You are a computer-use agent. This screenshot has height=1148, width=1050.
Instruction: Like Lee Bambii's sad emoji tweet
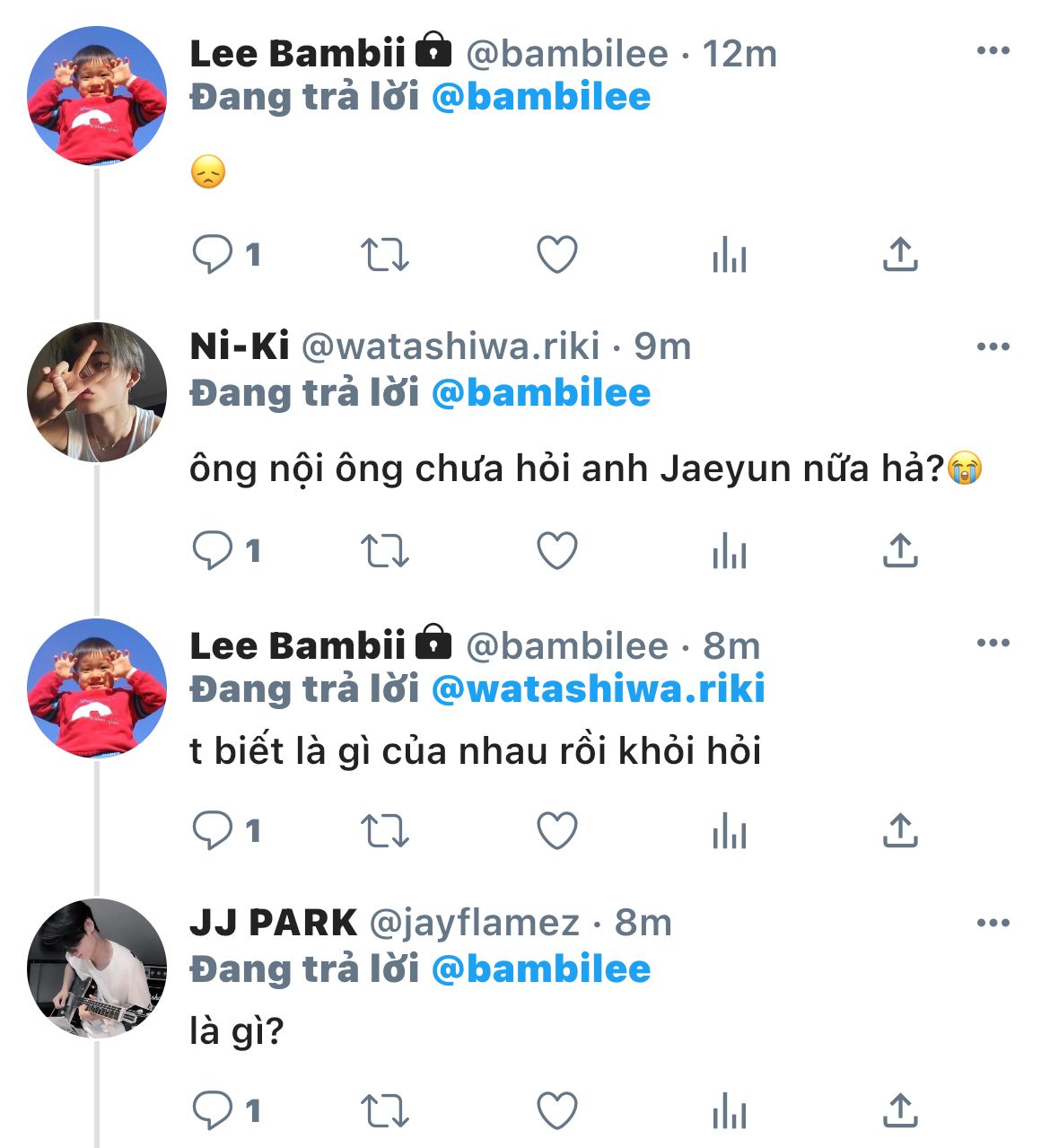point(556,255)
